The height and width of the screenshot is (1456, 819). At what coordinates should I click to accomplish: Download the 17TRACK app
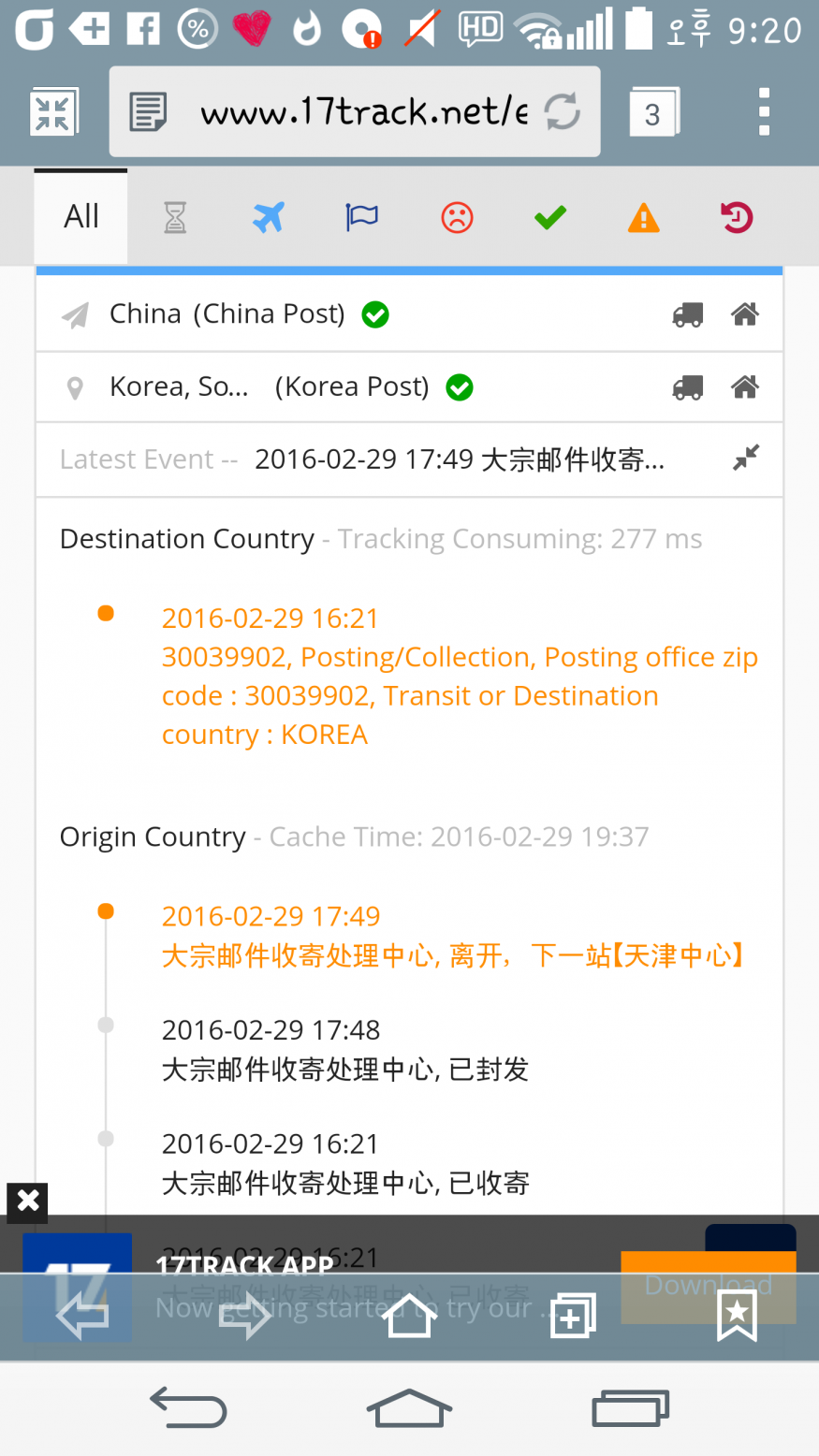pyautogui.click(x=709, y=1286)
